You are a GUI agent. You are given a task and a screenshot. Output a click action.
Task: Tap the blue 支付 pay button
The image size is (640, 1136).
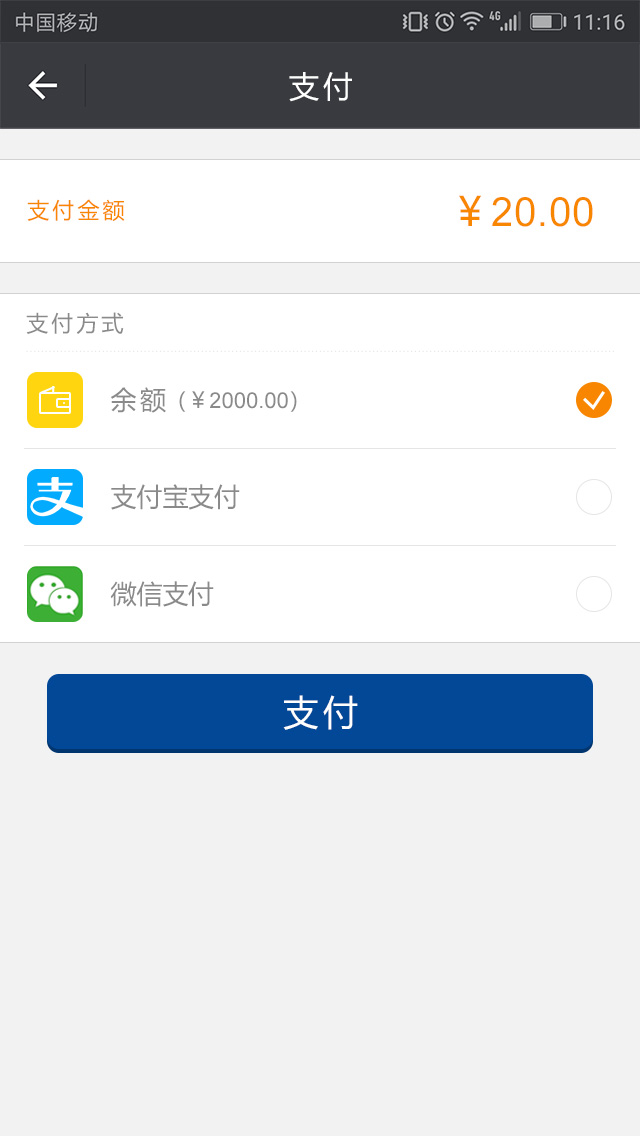coord(320,713)
